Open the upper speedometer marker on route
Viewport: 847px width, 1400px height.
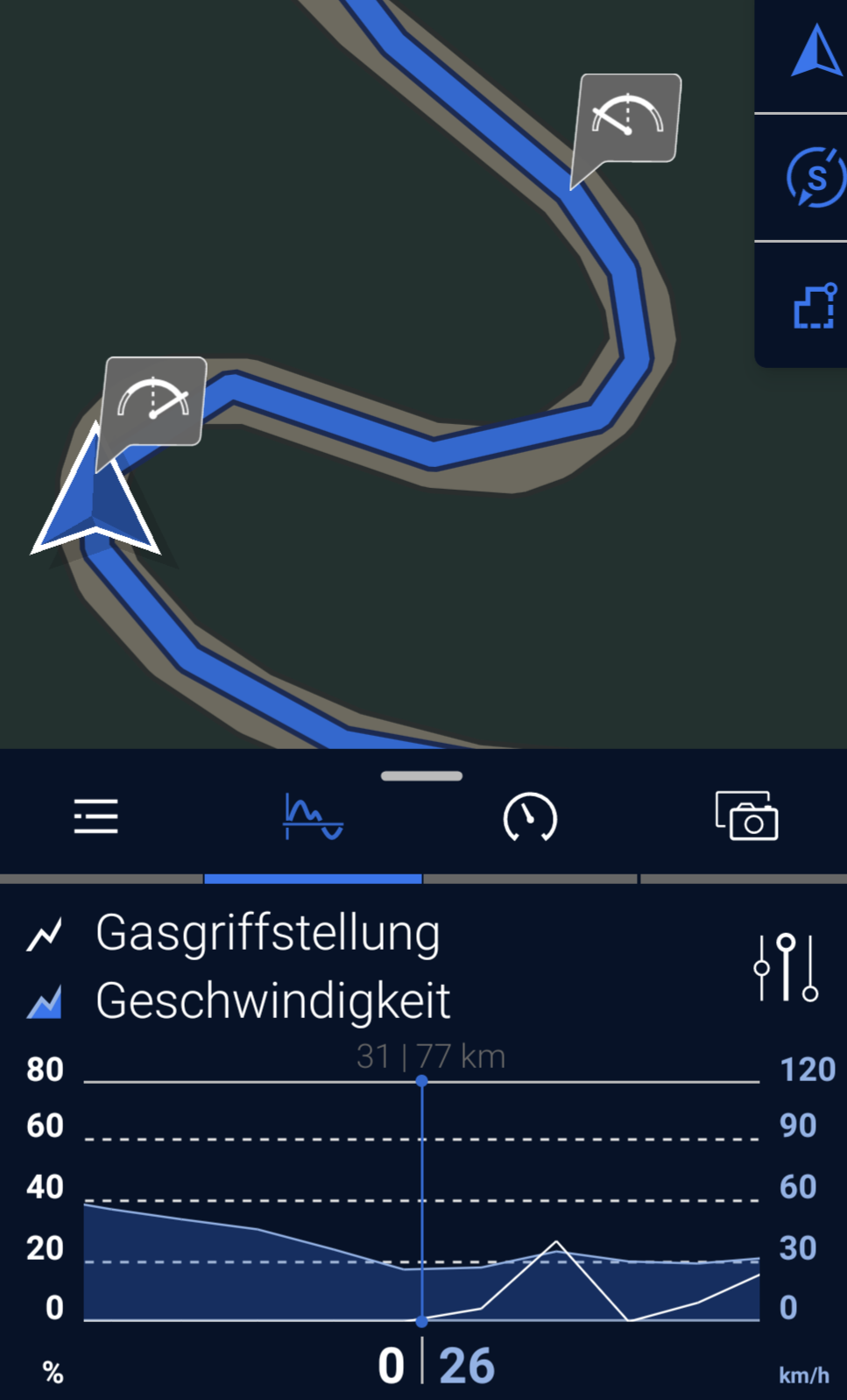tap(628, 118)
